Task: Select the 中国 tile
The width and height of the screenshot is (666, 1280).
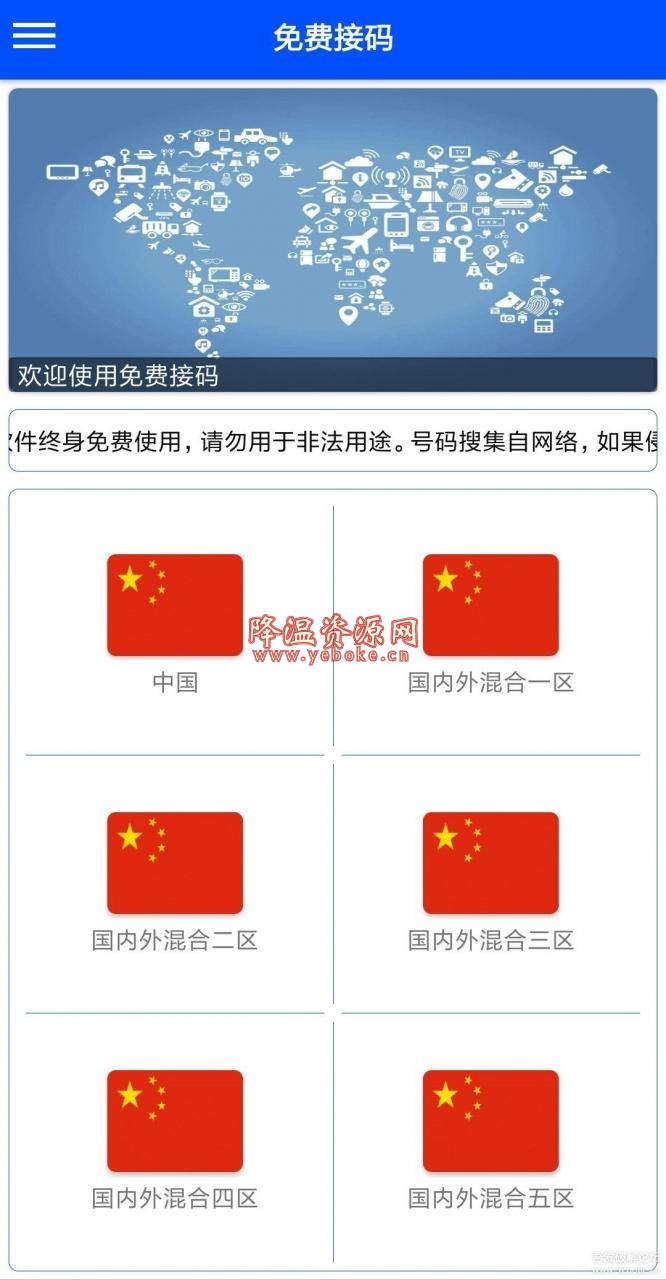Action: [x=175, y=626]
